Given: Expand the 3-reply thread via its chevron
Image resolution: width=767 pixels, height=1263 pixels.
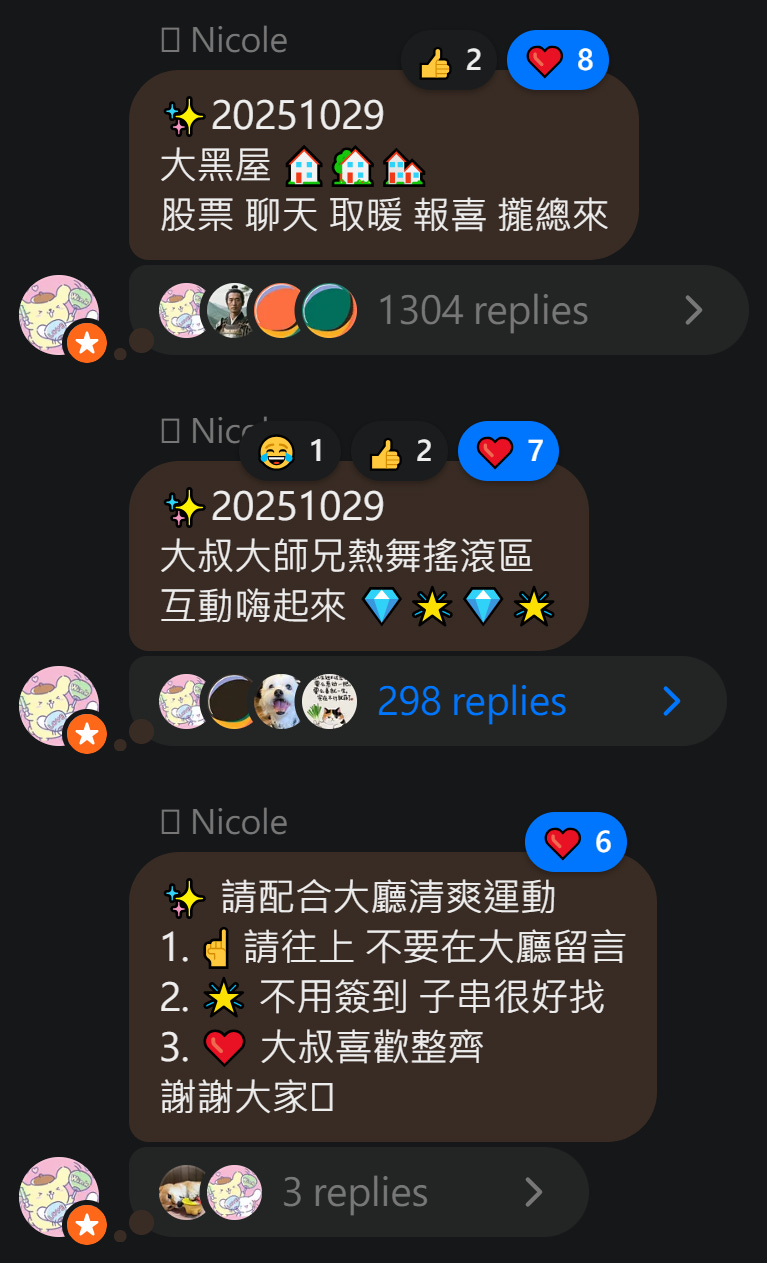Looking at the screenshot, I should click(x=535, y=1192).
